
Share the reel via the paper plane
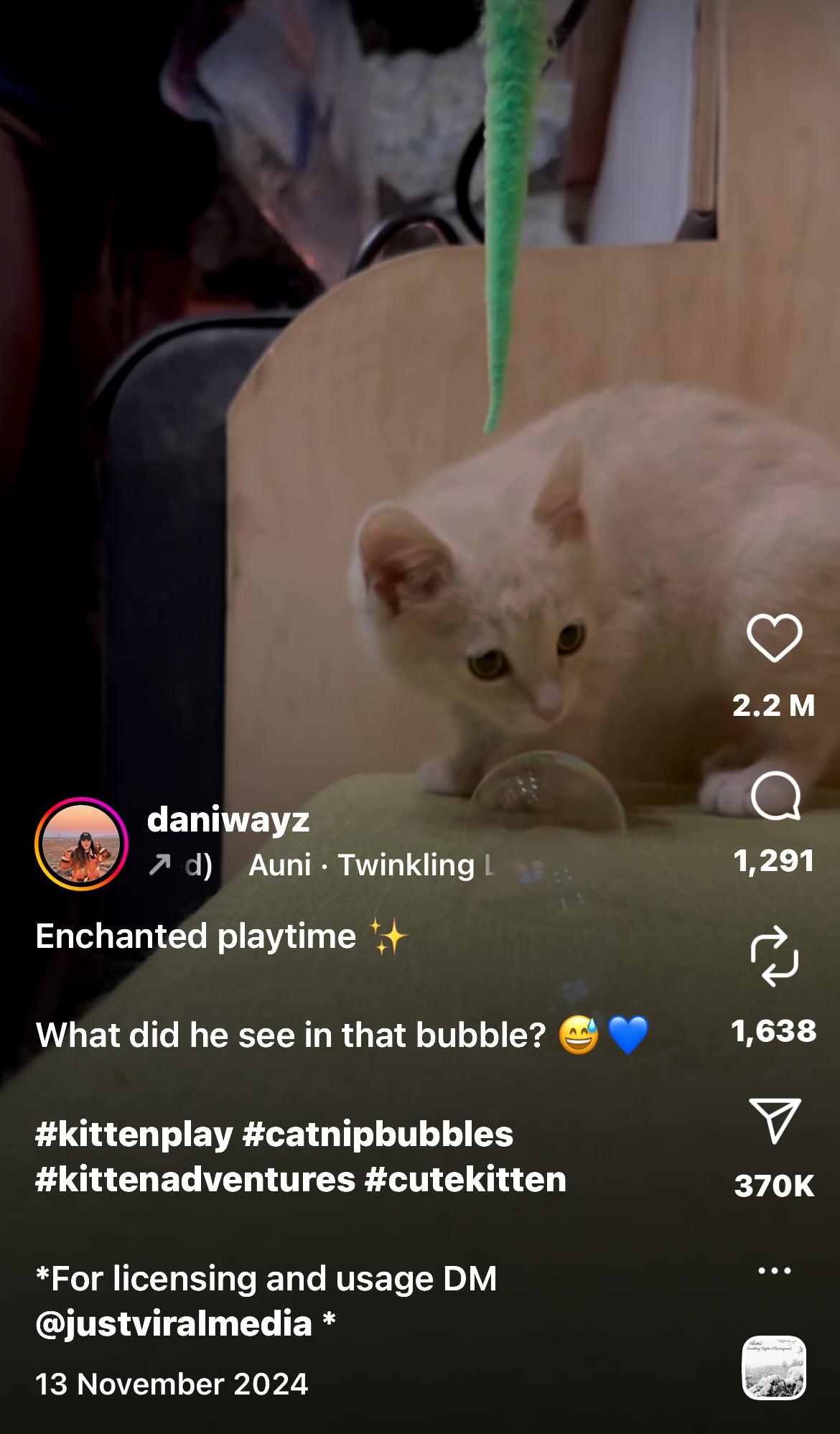(x=774, y=1120)
